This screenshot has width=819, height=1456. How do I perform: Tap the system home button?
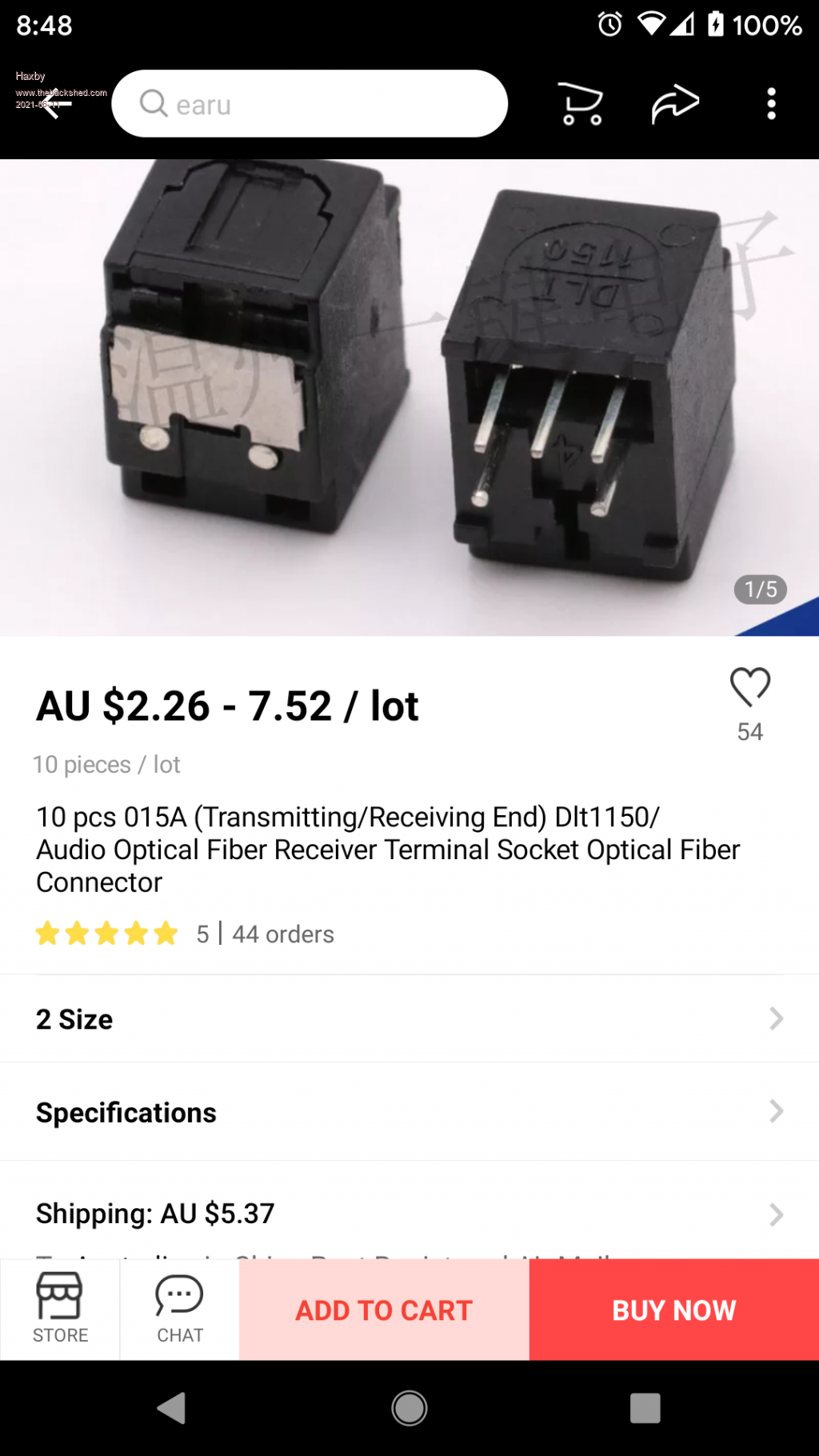[x=409, y=1408]
